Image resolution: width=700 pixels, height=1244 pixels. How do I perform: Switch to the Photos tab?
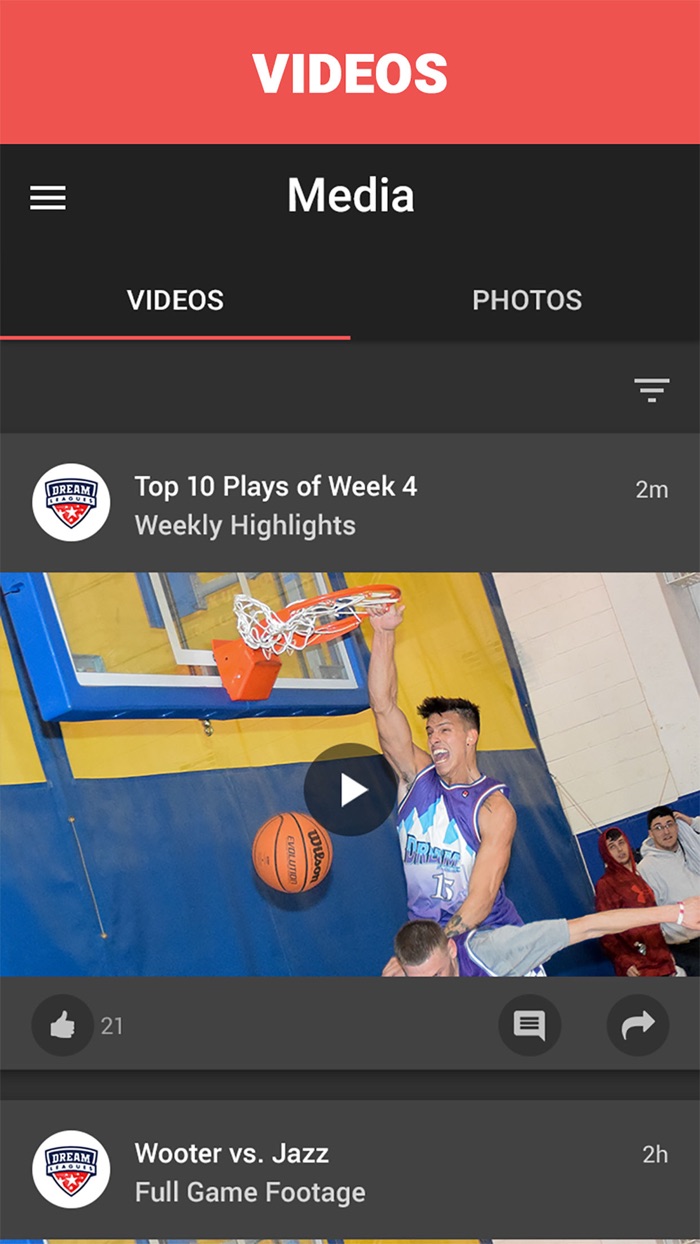tap(526, 300)
